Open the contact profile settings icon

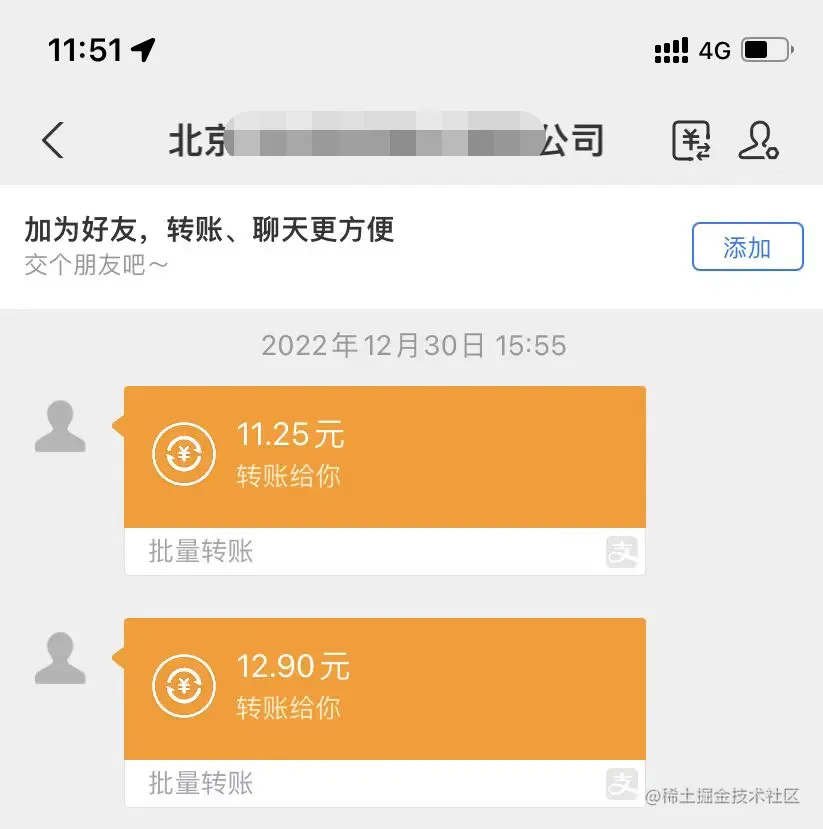[x=758, y=141]
